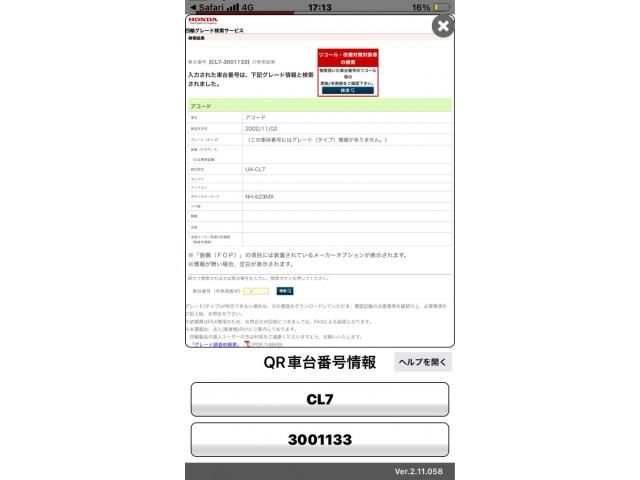Tap the CL7 model code button

[x=320, y=399]
